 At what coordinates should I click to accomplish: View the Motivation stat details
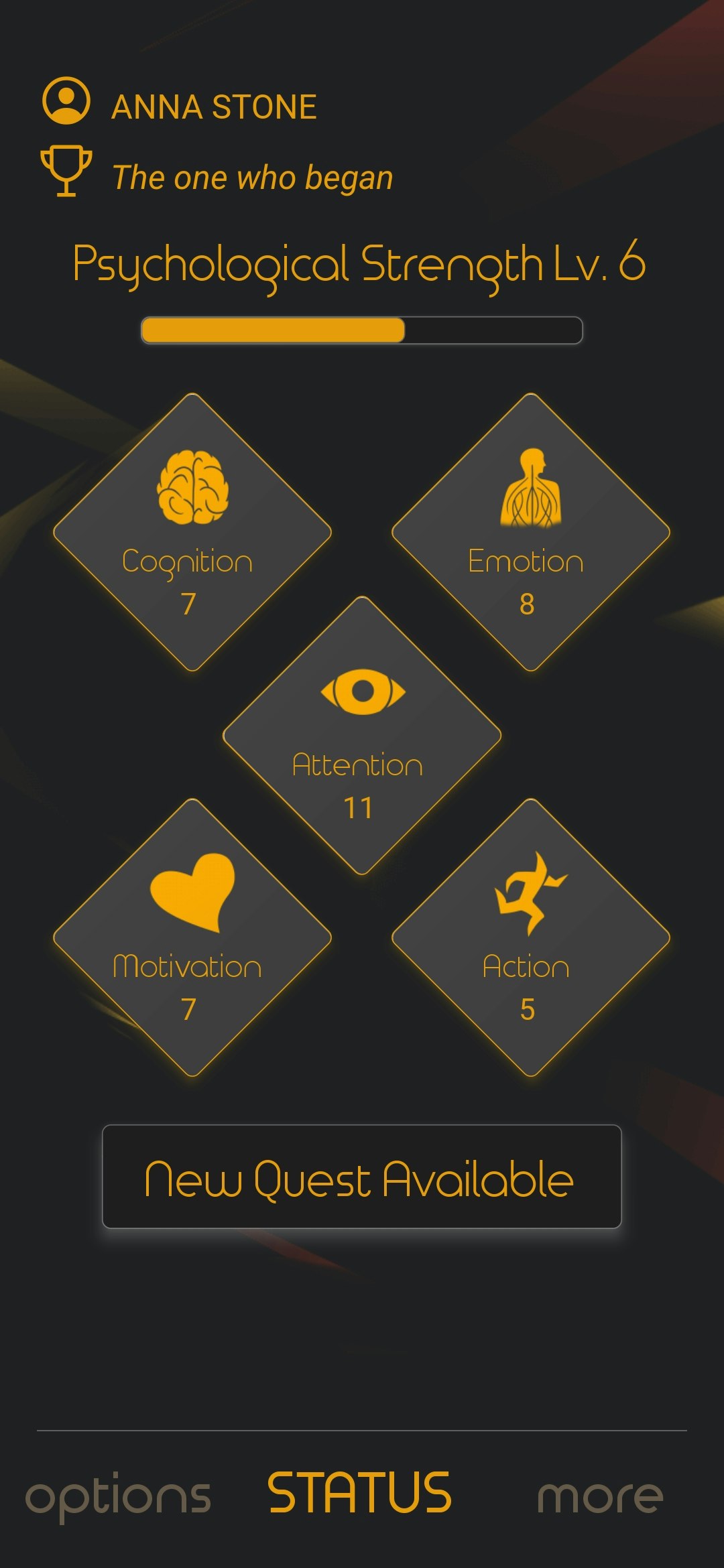tap(192, 938)
